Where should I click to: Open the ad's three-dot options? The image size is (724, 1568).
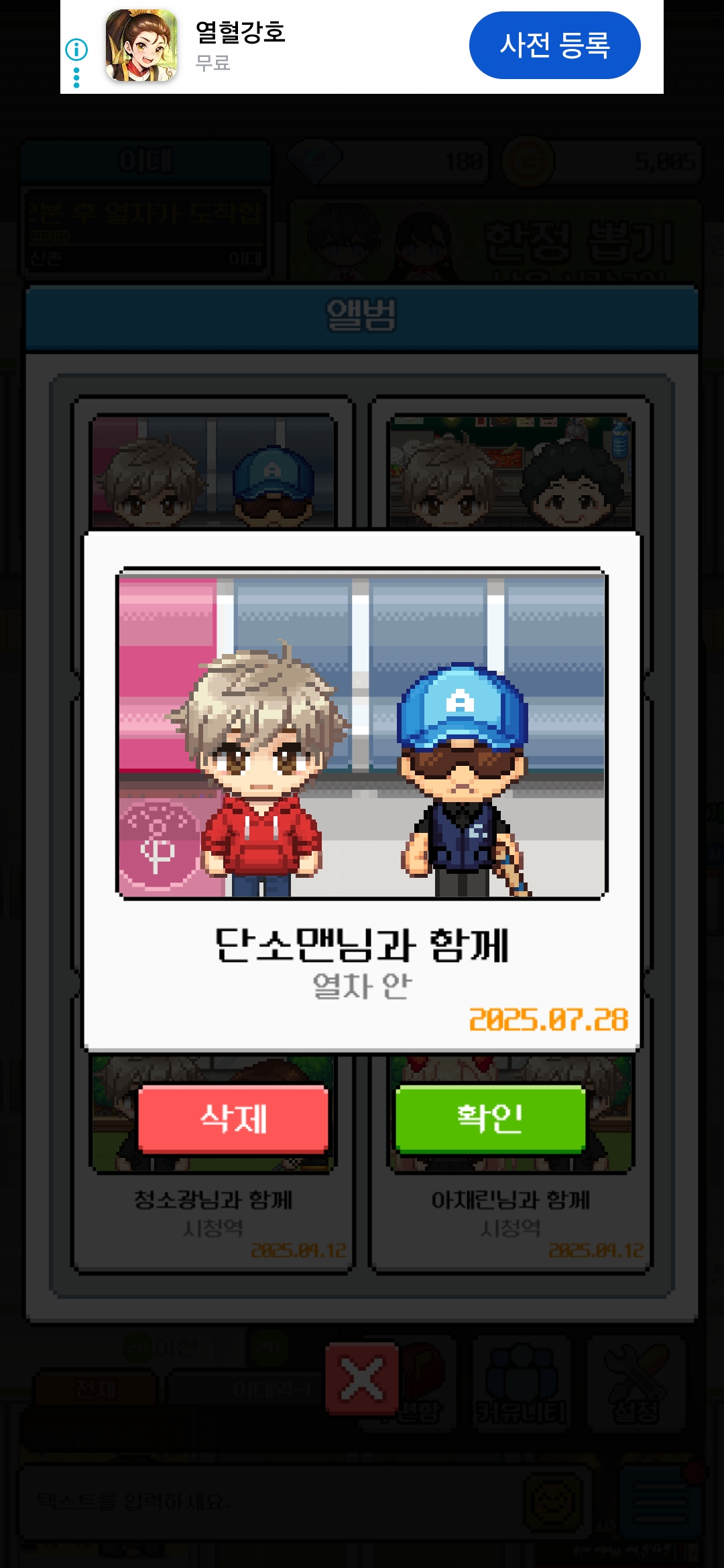coord(76,78)
